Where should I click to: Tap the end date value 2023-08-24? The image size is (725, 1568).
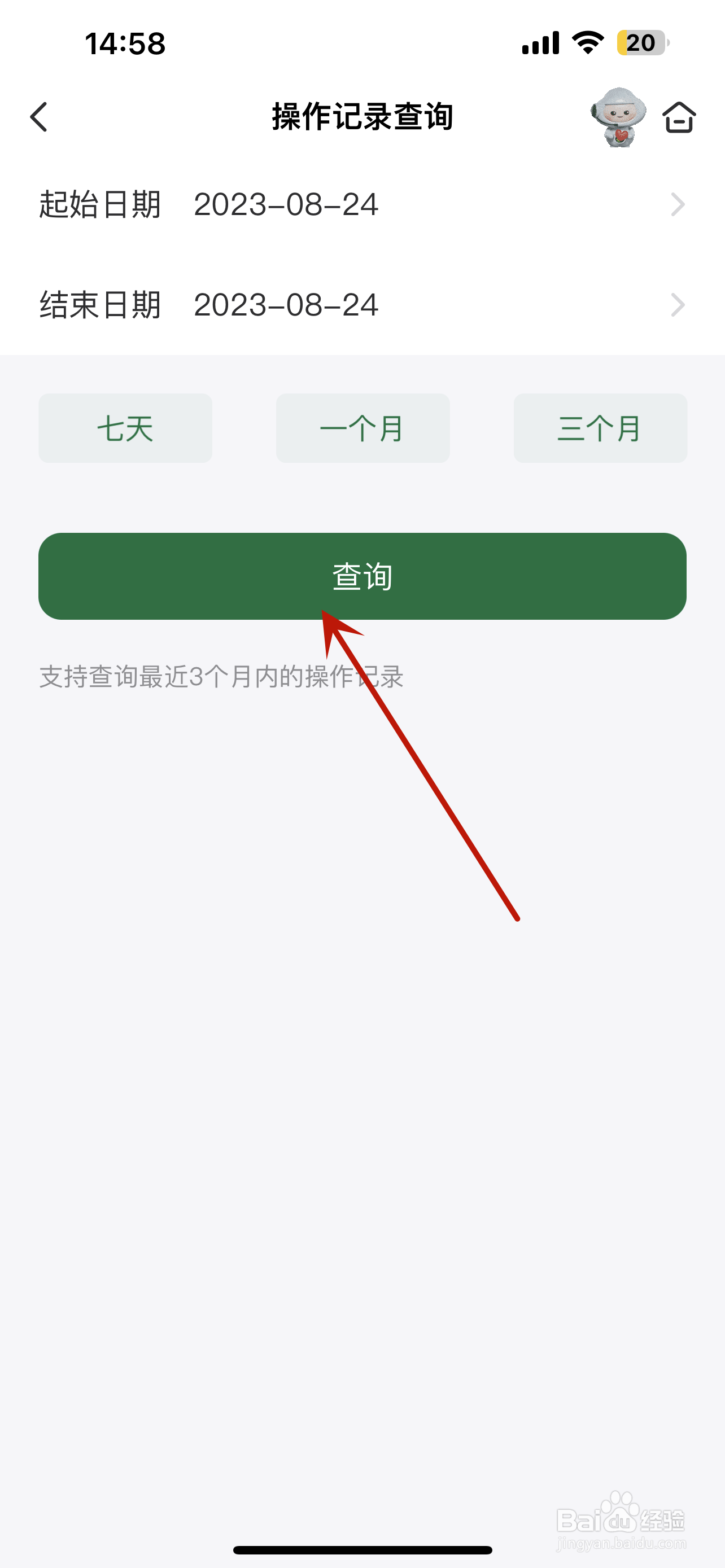coord(286,305)
